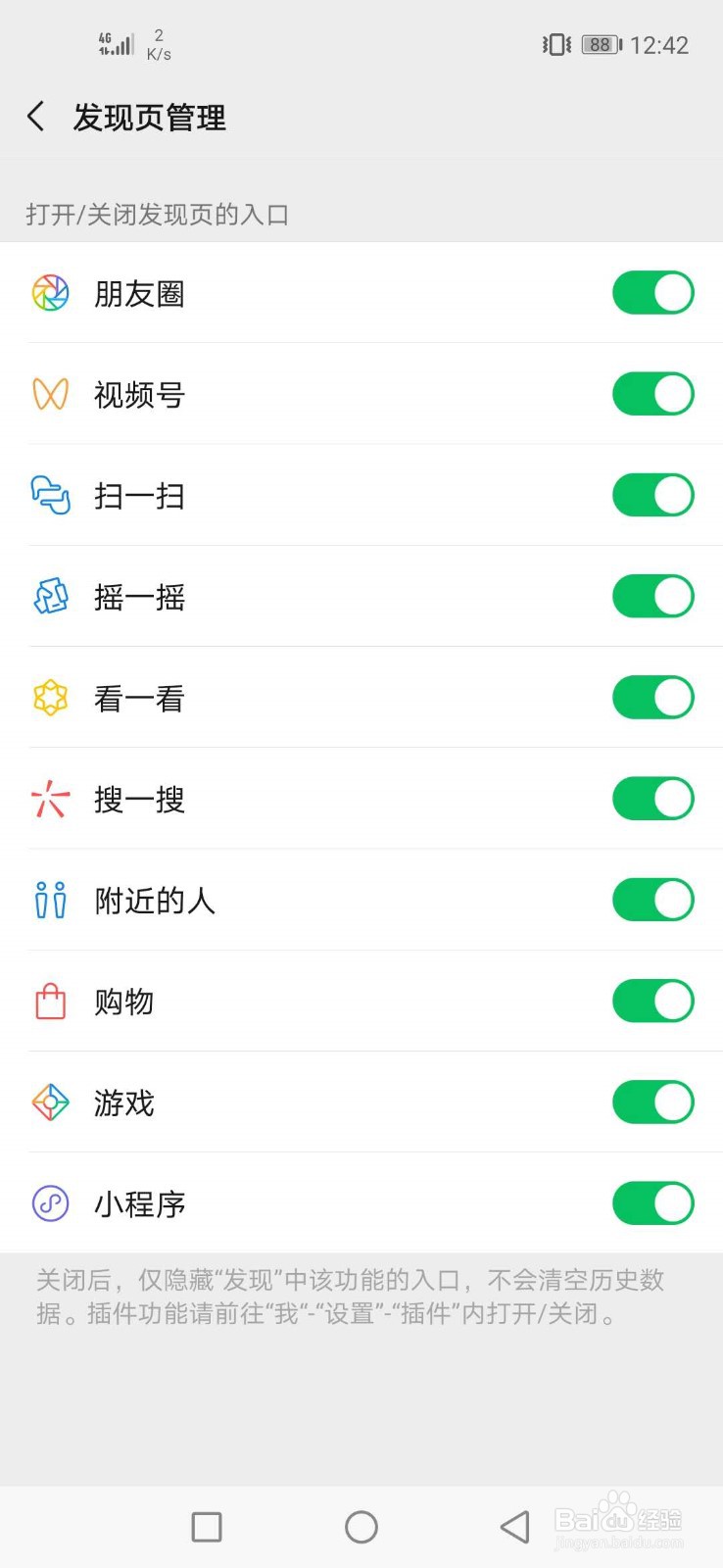Click the 朋友圈 (Moments) icon
This screenshot has width=723, height=1568.
coord(50,292)
